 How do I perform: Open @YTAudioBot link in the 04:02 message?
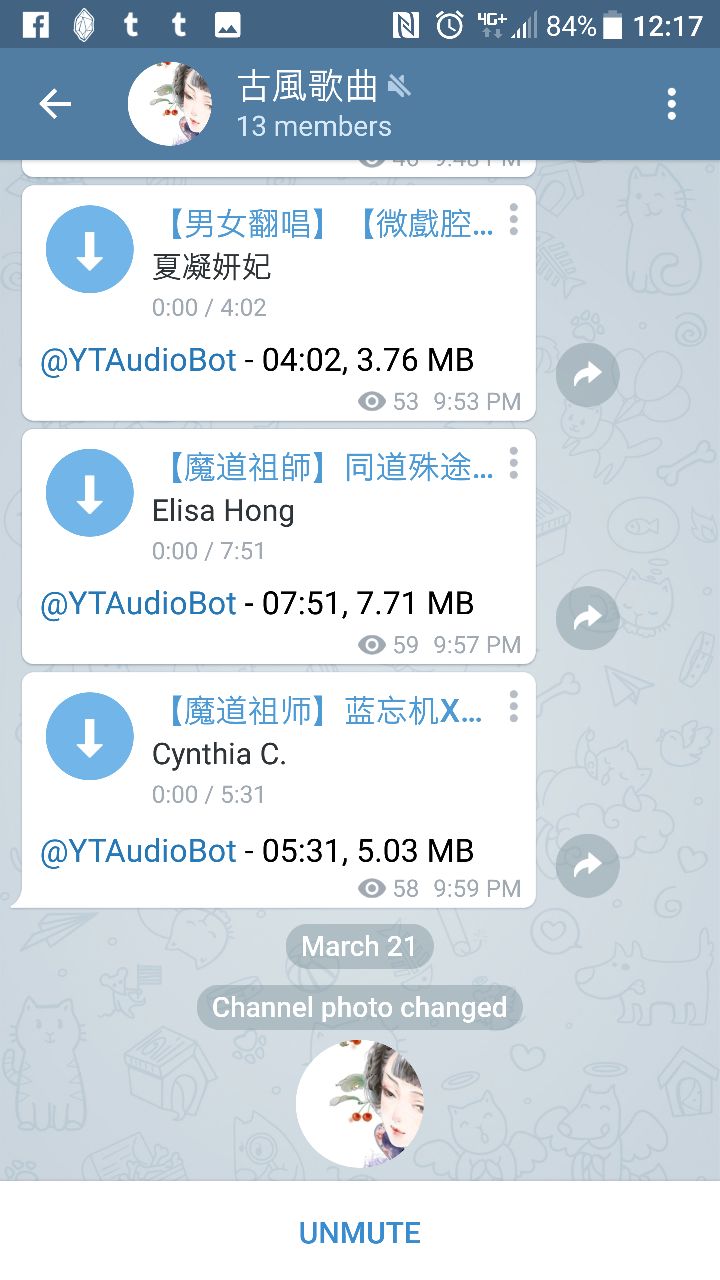[138, 360]
